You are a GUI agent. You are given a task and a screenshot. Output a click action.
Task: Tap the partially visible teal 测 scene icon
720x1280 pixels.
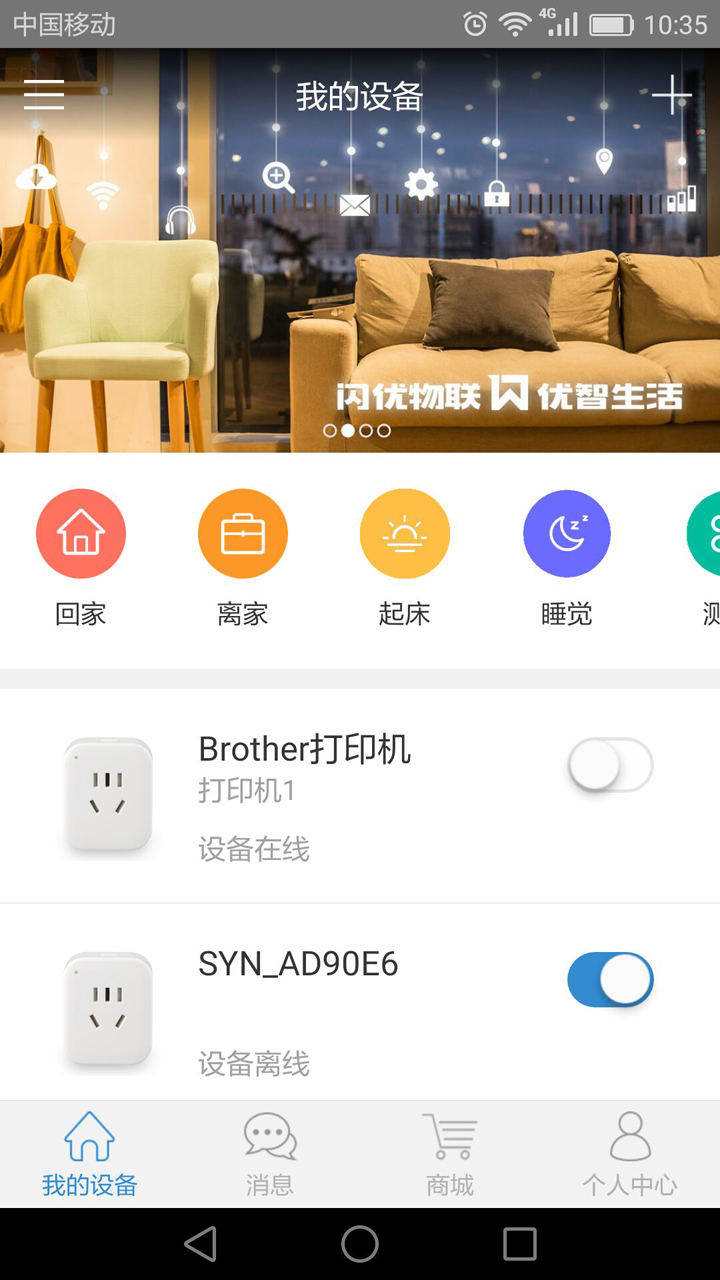click(x=707, y=533)
